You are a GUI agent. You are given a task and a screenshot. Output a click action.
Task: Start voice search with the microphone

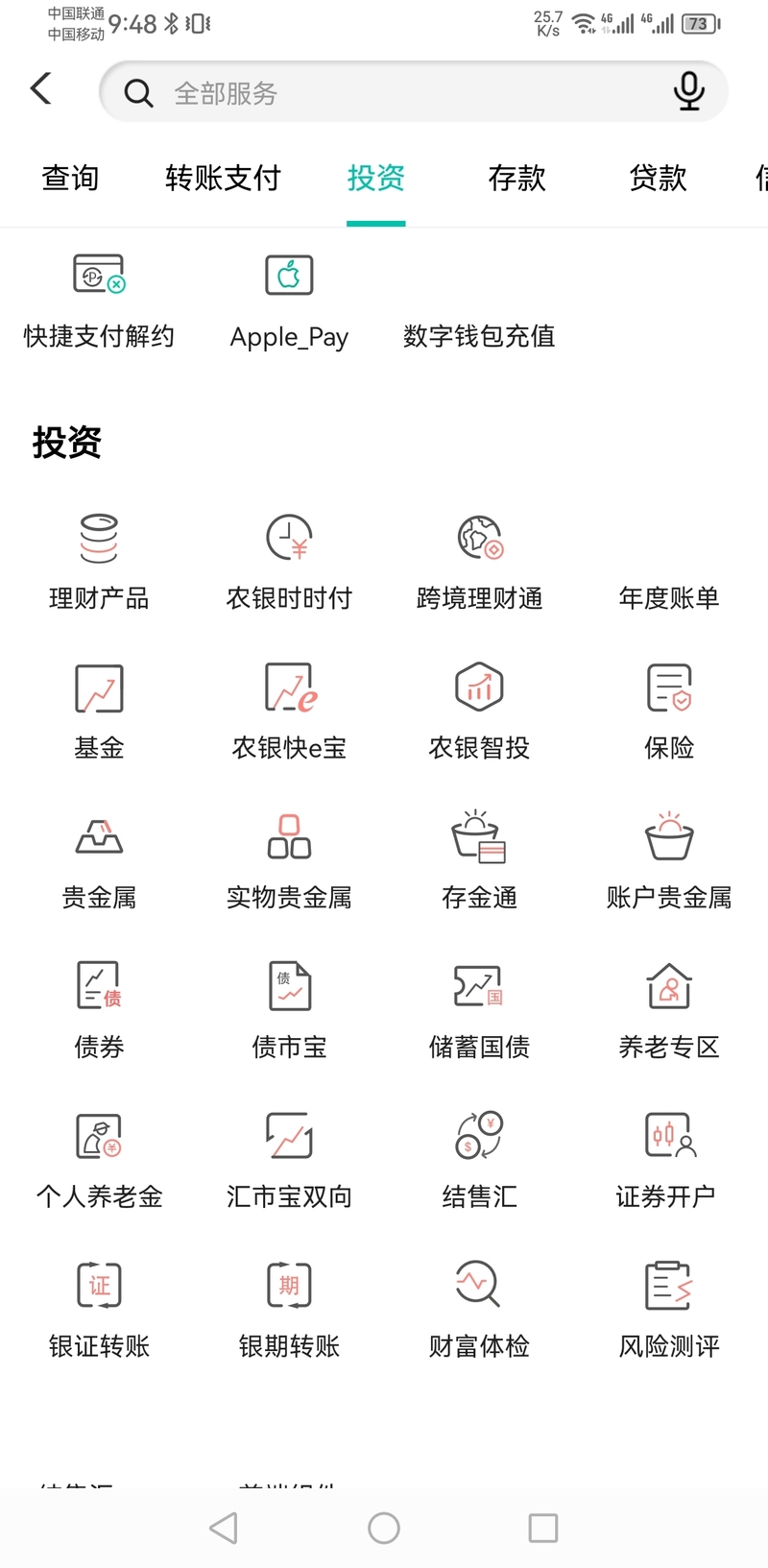[x=688, y=92]
